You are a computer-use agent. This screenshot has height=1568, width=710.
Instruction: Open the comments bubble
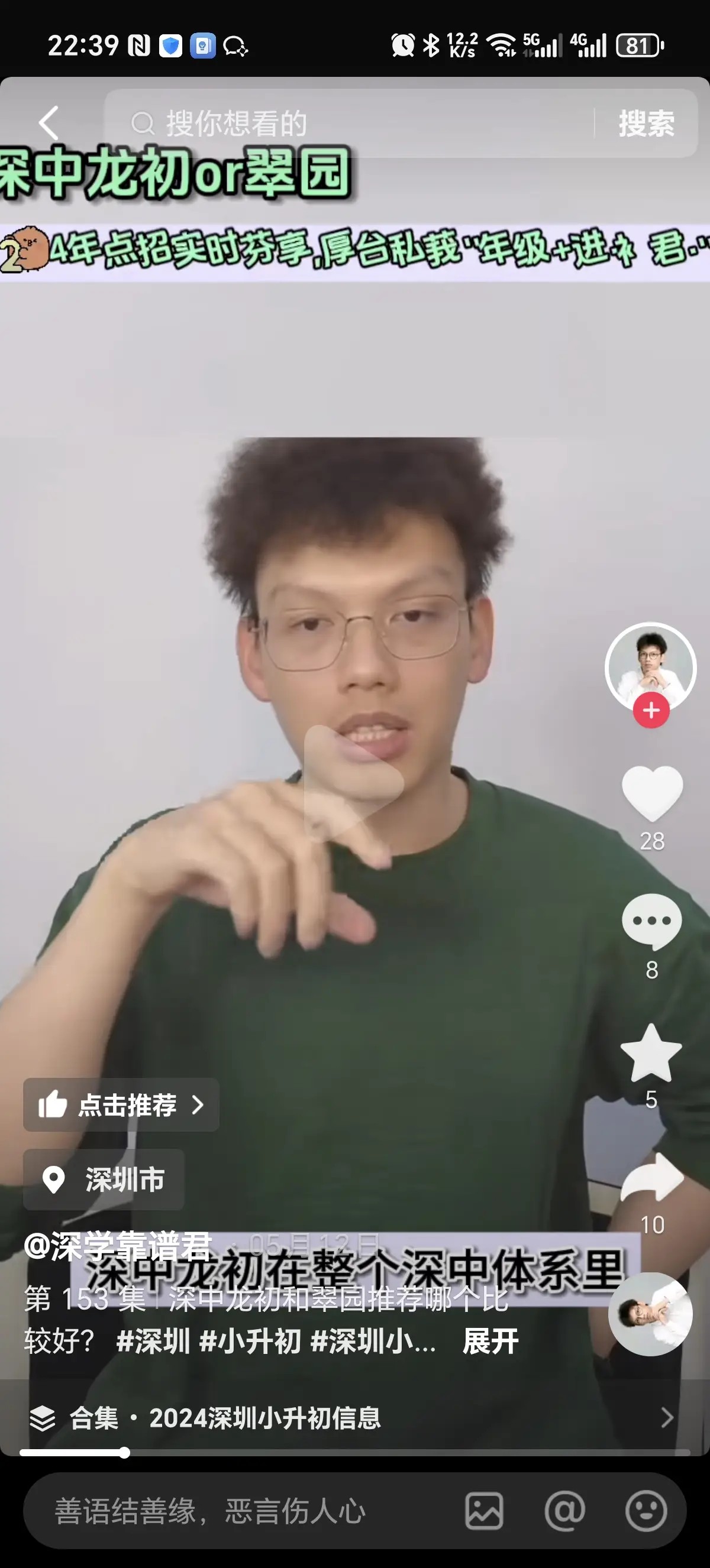(651, 922)
